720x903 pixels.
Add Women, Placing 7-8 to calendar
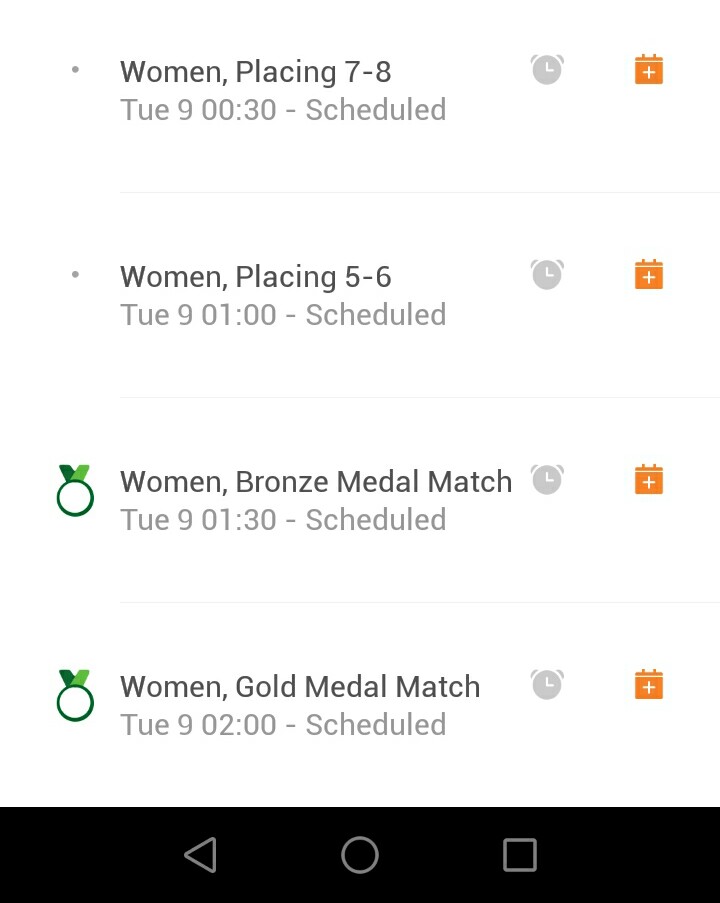pos(649,70)
